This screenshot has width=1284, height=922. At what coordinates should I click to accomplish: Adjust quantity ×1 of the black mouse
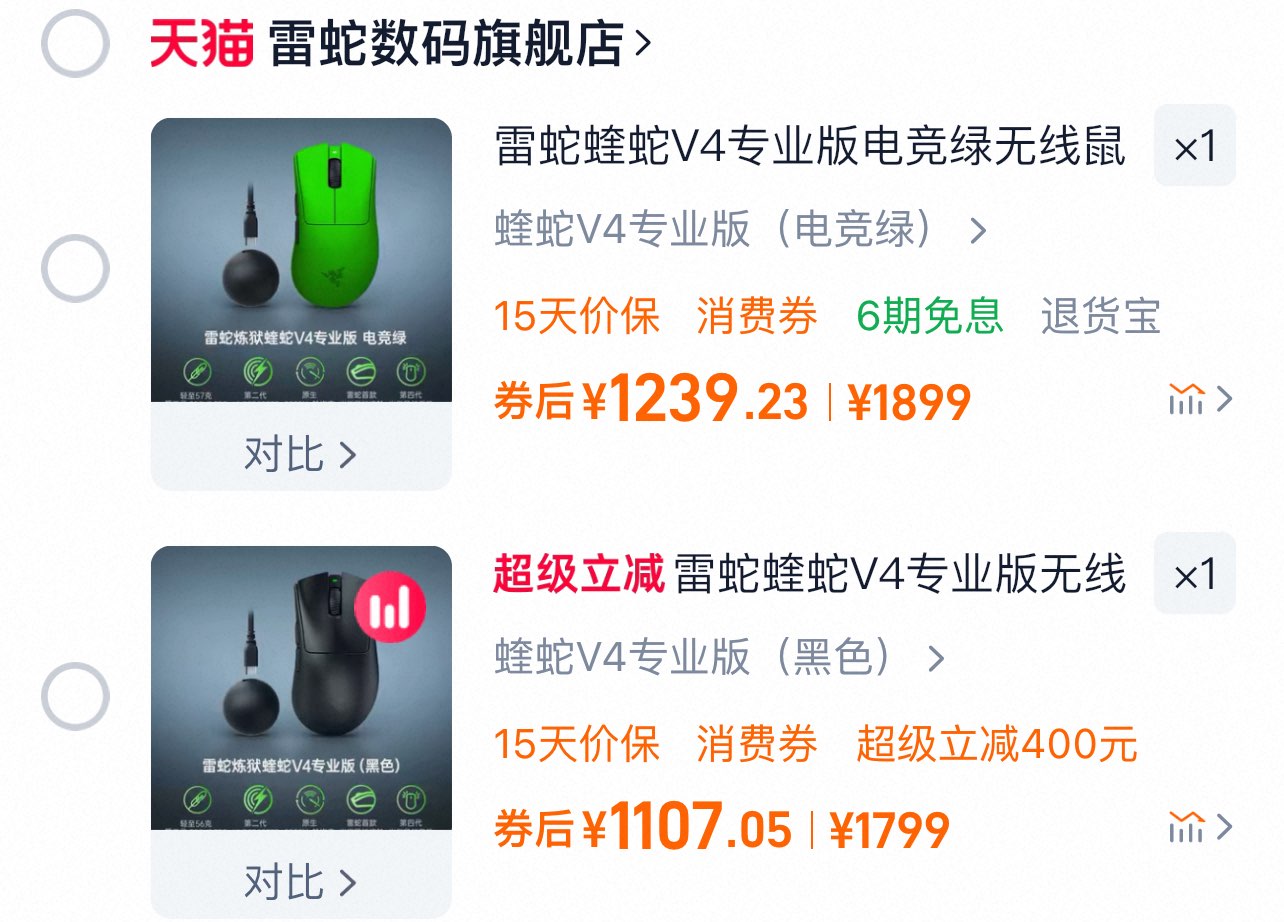click(x=1195, y=573)
